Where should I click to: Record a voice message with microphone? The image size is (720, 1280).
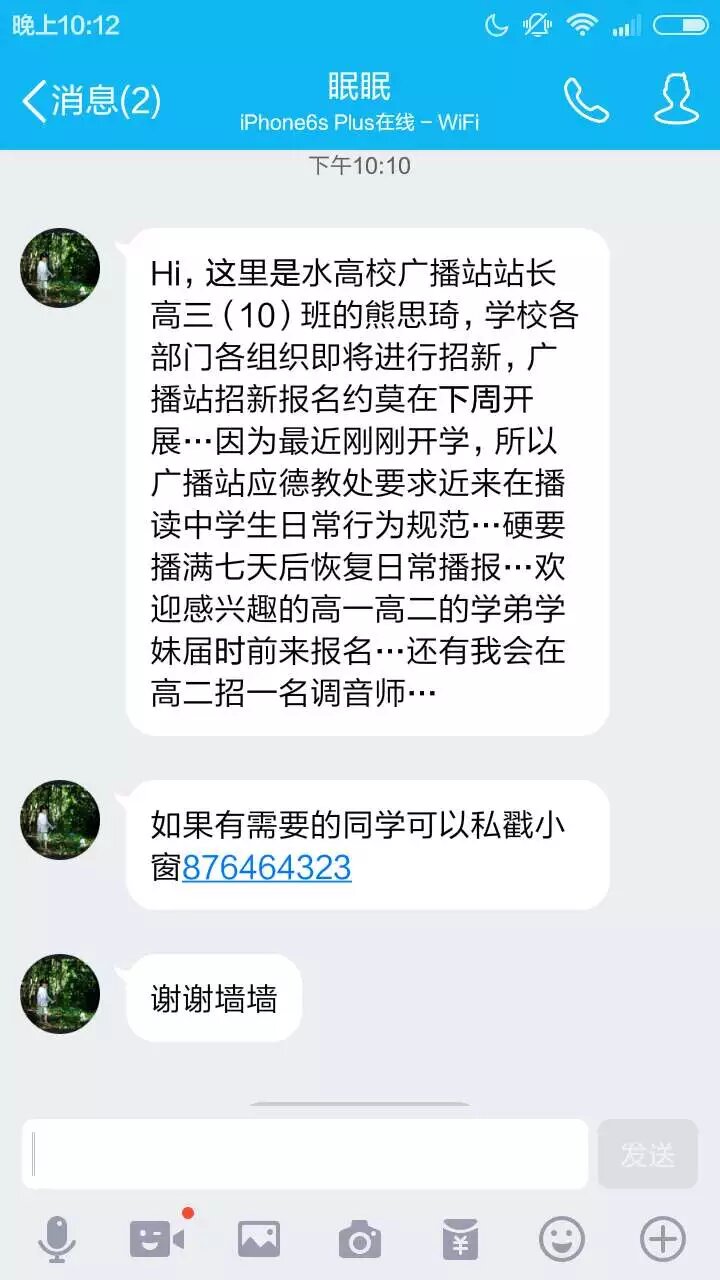pyautogui.click(x=57, y=1239)
